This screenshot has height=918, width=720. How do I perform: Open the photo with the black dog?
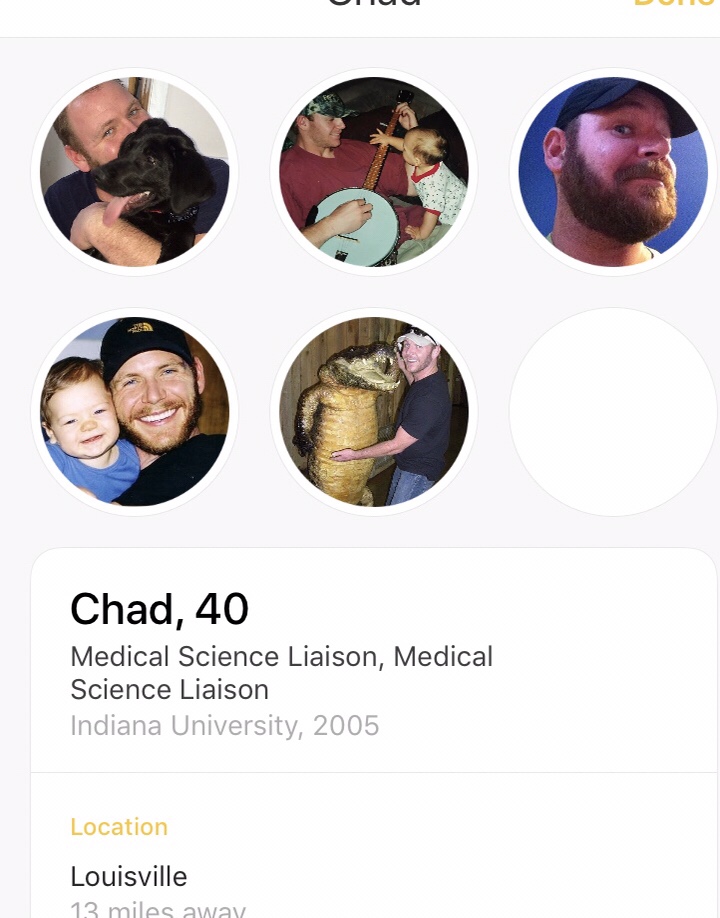[135, 172]
